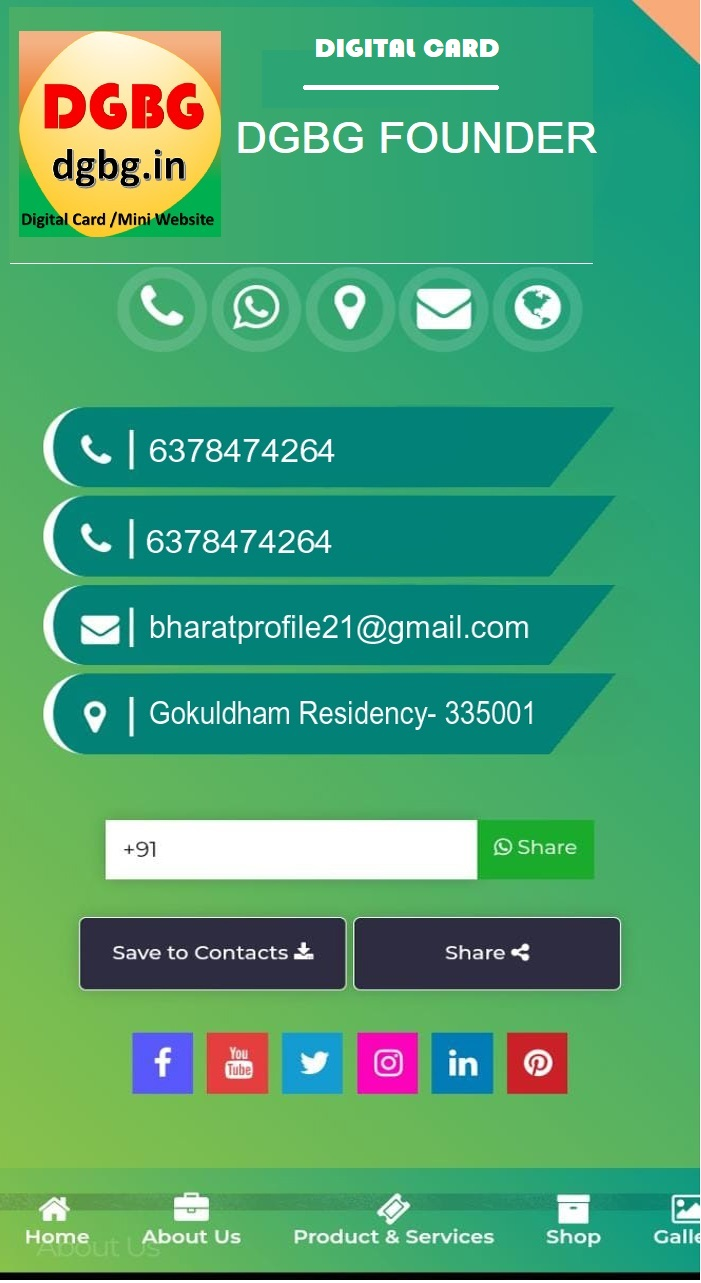Tap the dark Share button
Viewport: 701px width, 1283px height.
click(x=487, y=953)
